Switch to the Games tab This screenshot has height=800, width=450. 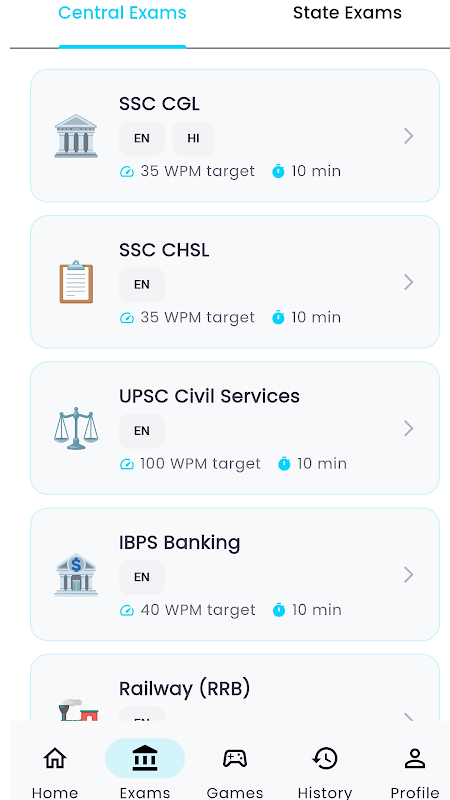coord(235,769)
